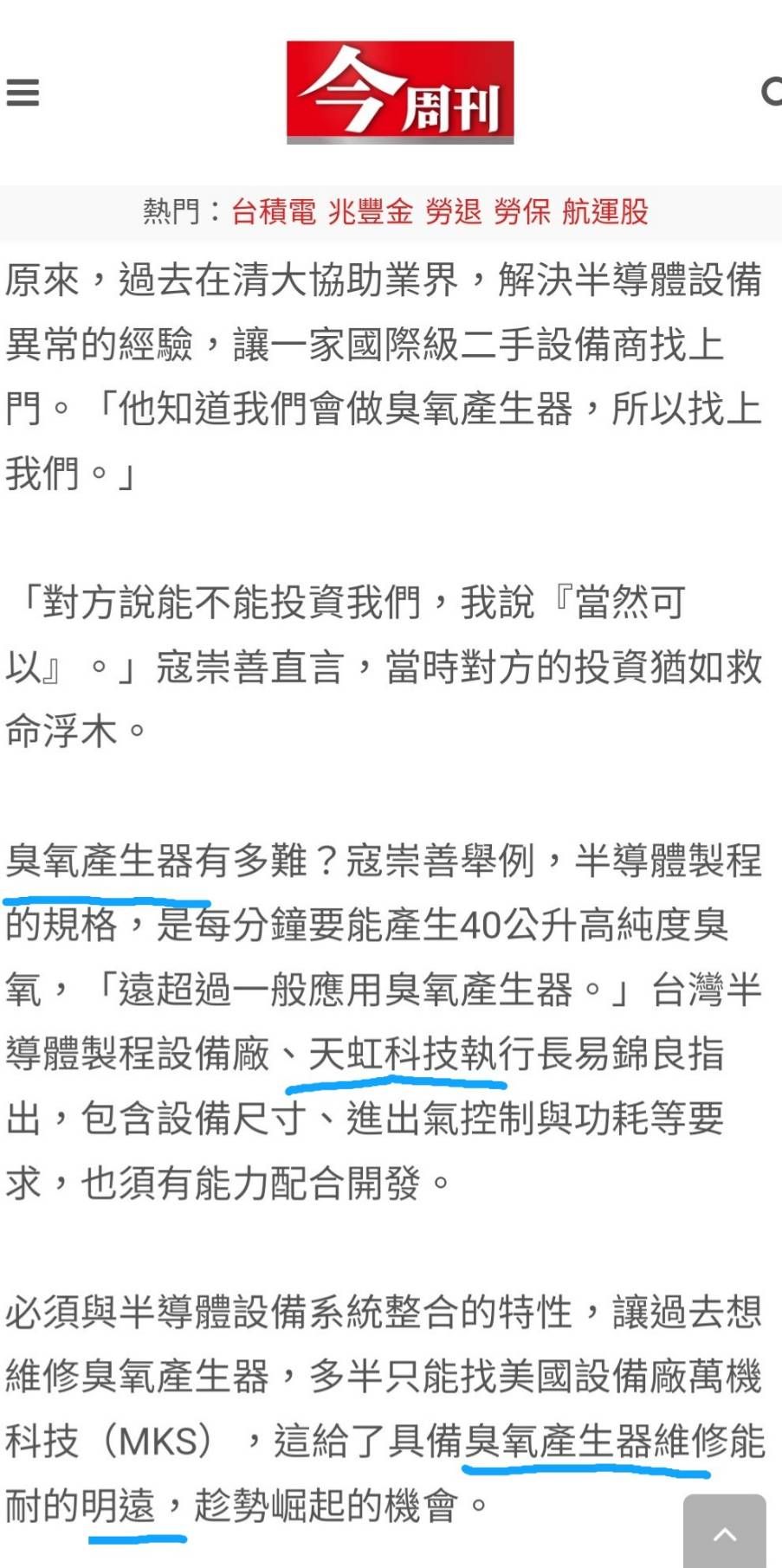Go to the 今周刊 home page logo
This screenshot has height=1568, width=782.
[400, 92]
